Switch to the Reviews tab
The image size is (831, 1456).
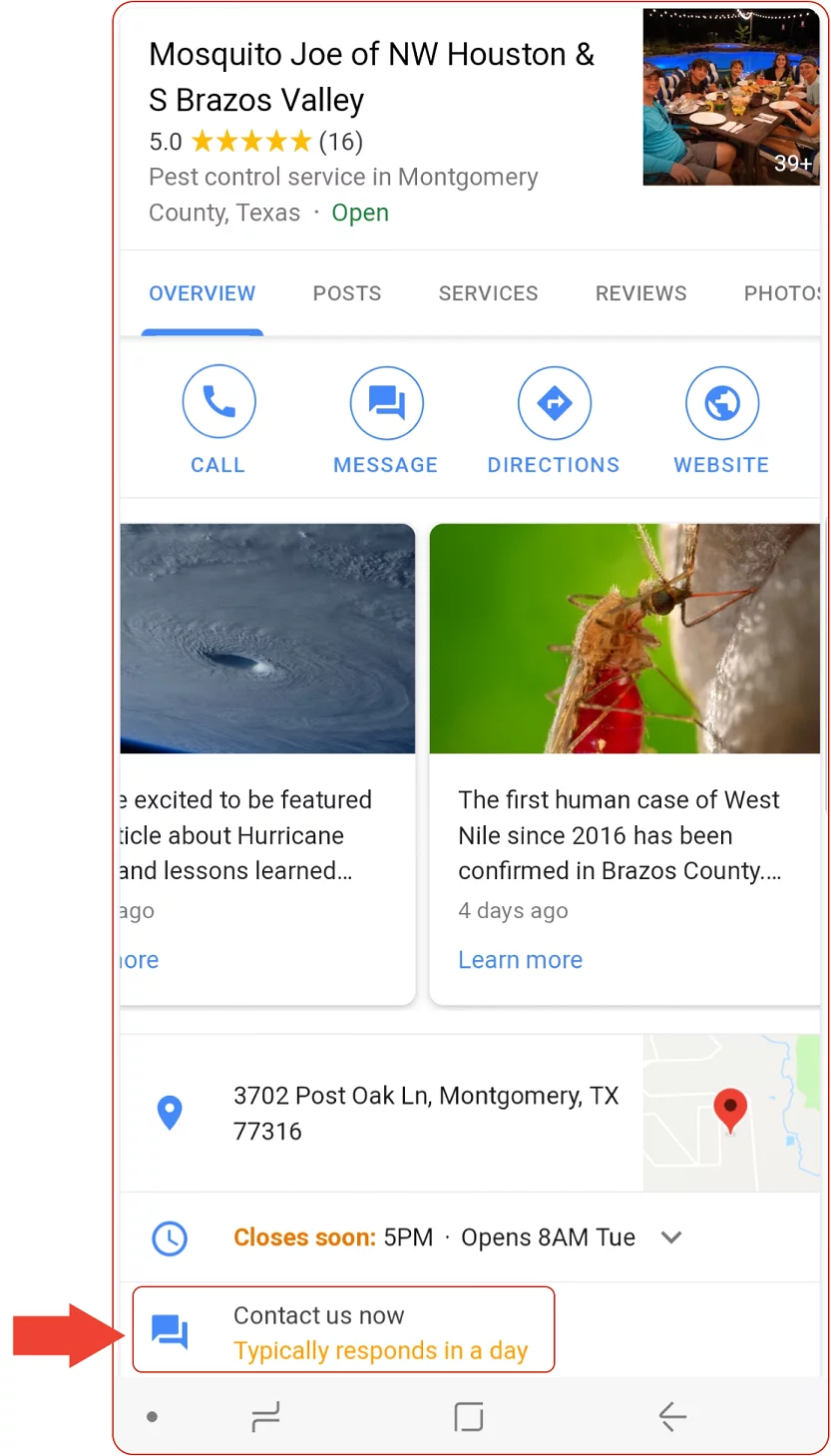pos(640,292)
